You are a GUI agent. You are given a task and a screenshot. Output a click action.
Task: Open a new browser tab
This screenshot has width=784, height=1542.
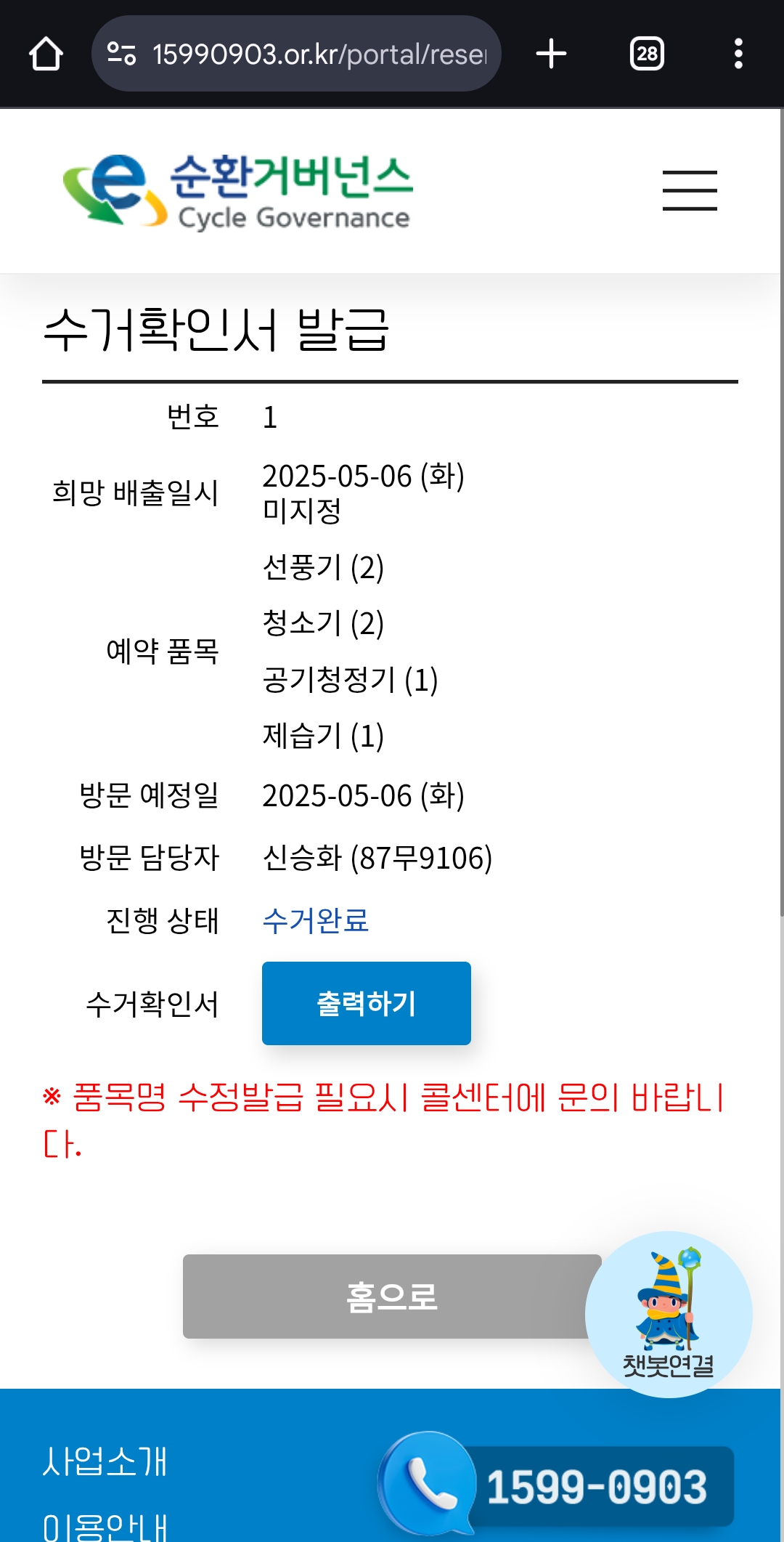pyautogui.click(x=551, y=54)
